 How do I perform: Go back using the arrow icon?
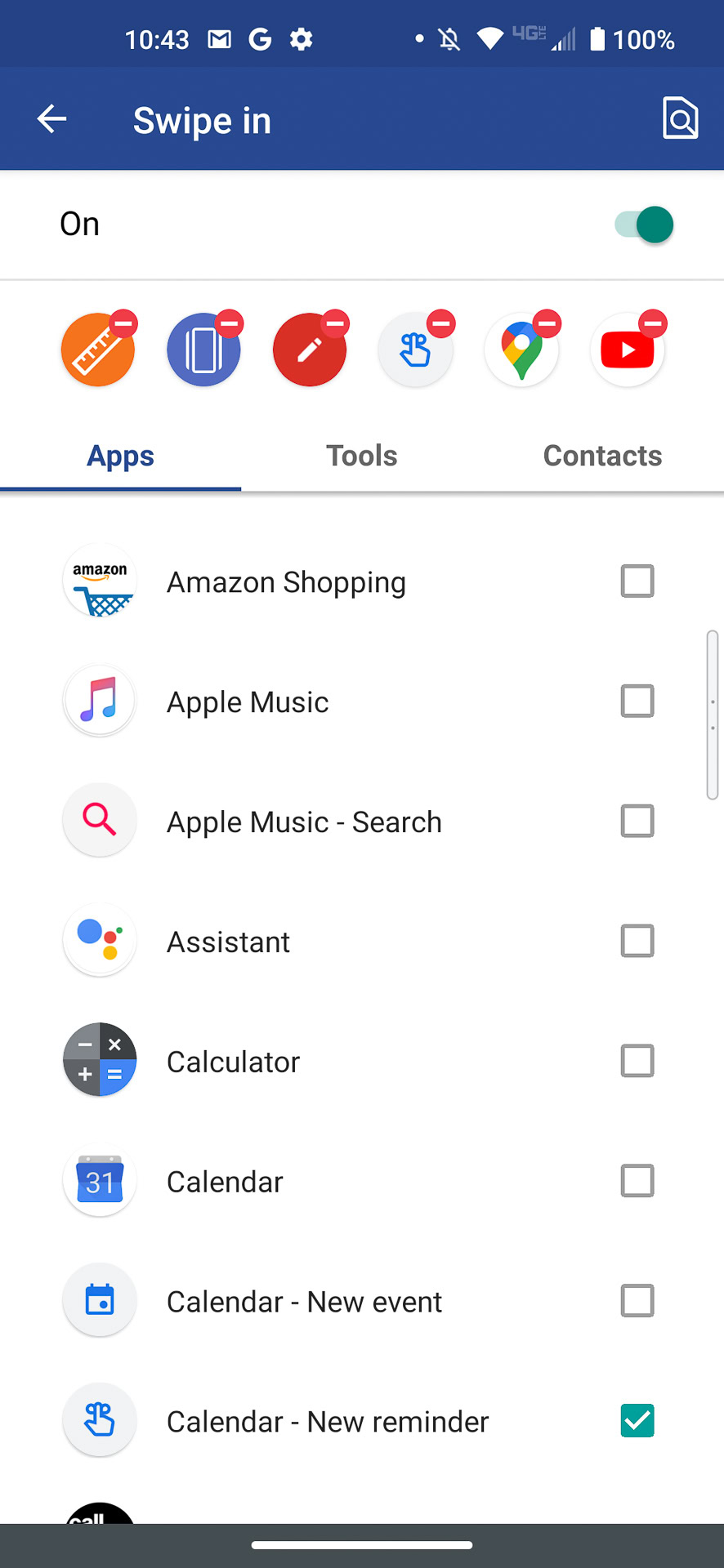(51, 119)
